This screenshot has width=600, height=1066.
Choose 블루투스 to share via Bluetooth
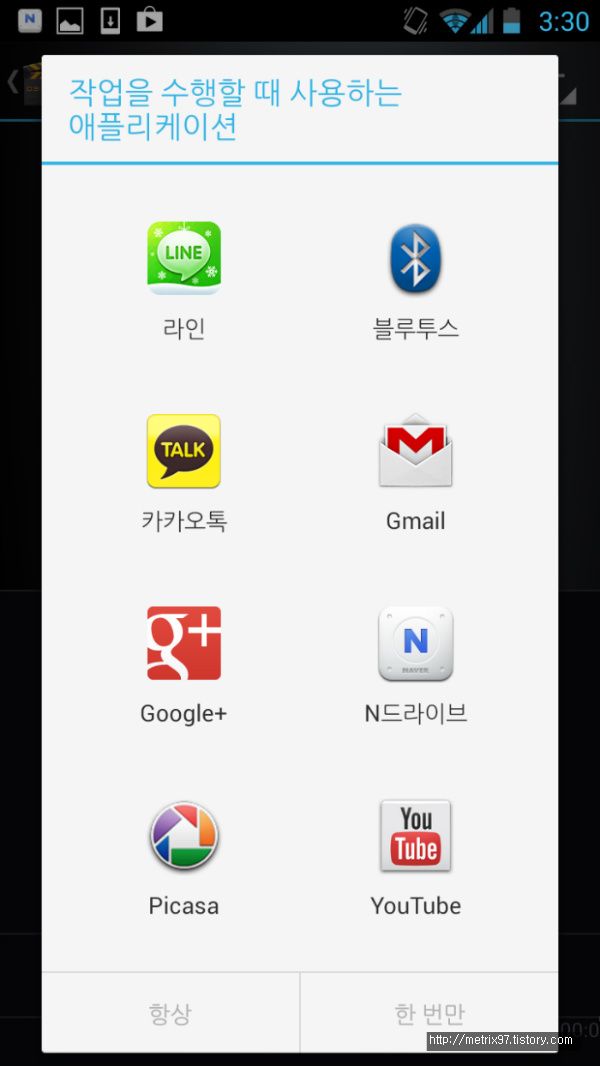pos(415,281)
